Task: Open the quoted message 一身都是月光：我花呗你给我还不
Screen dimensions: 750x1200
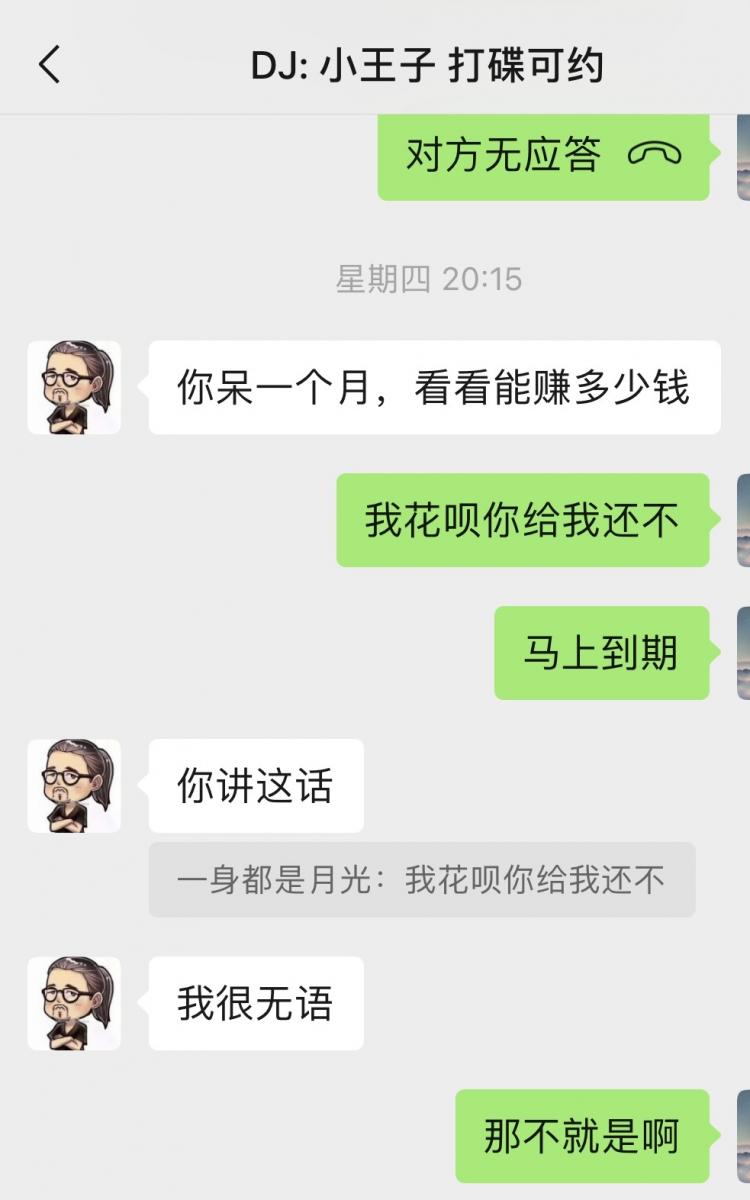Action: [x=421, y=880]
